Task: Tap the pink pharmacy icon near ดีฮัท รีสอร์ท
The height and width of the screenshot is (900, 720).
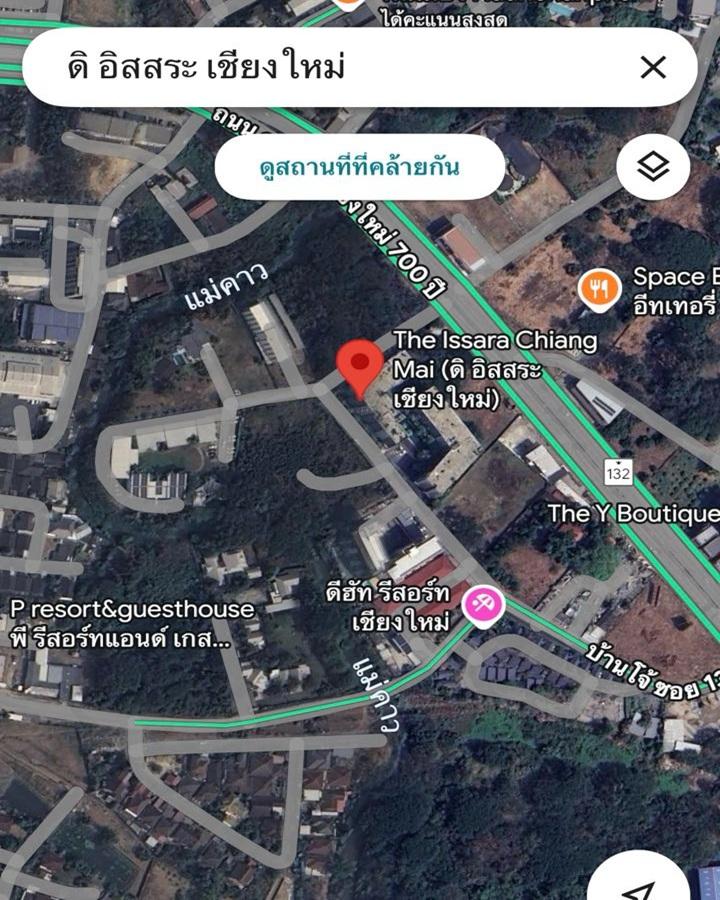Action: pos(483,604)
